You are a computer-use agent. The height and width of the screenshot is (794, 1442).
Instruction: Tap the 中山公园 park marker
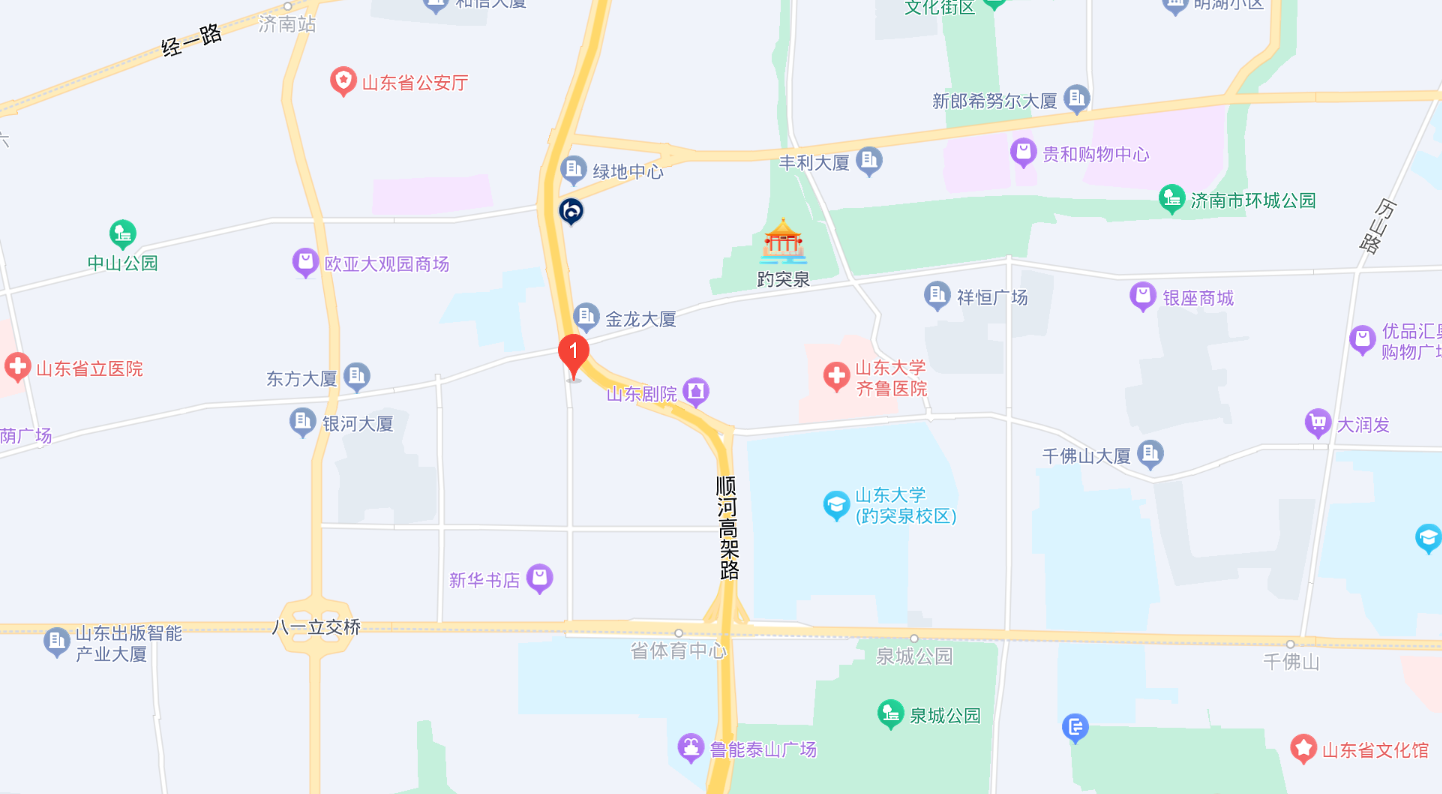pyautogui.click(x=123, y=236)
